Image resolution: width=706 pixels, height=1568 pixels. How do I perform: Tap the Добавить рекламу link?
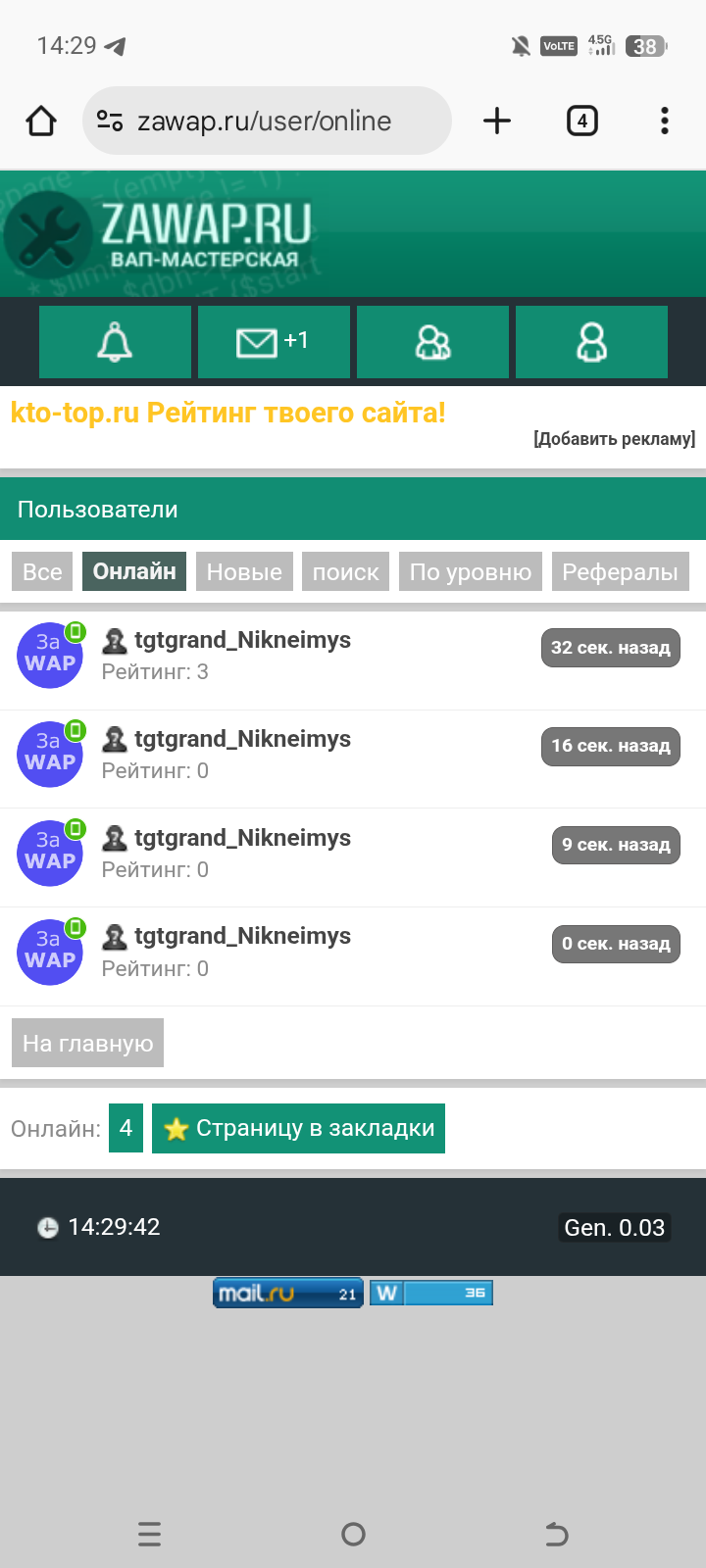pos(614,439)
